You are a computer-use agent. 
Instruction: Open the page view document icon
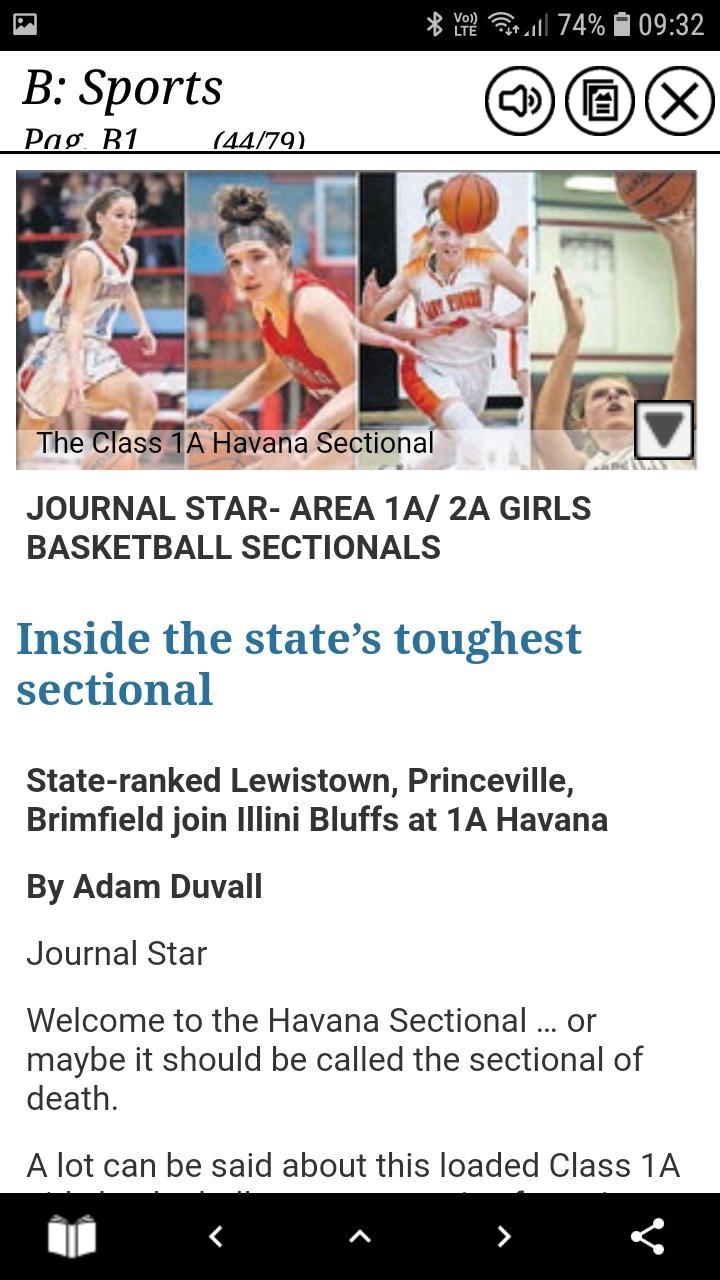click(x=600, y=101)
